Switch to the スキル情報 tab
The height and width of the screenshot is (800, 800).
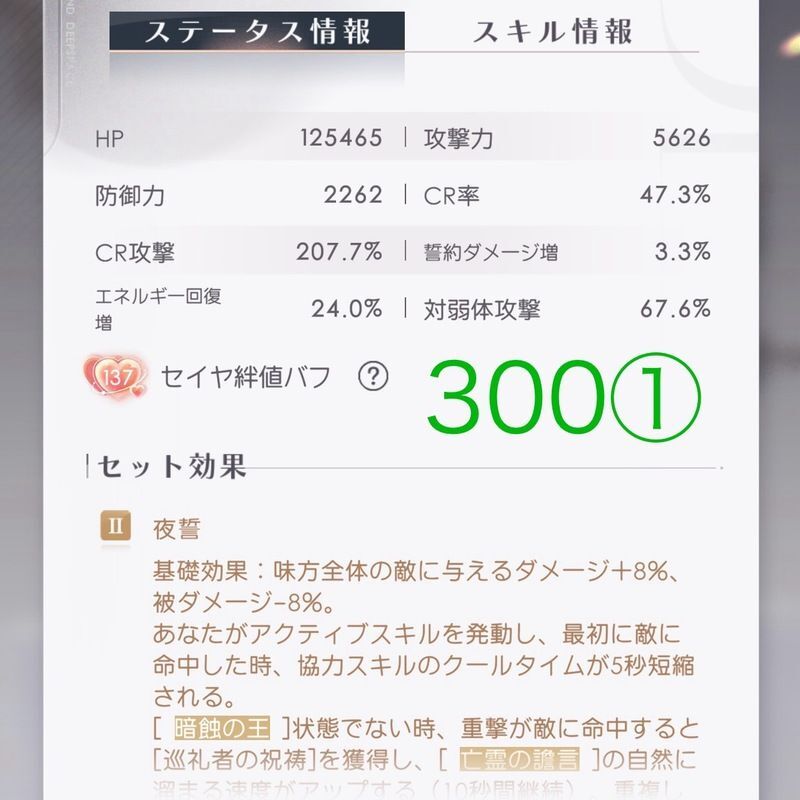(x=553, y=30)
